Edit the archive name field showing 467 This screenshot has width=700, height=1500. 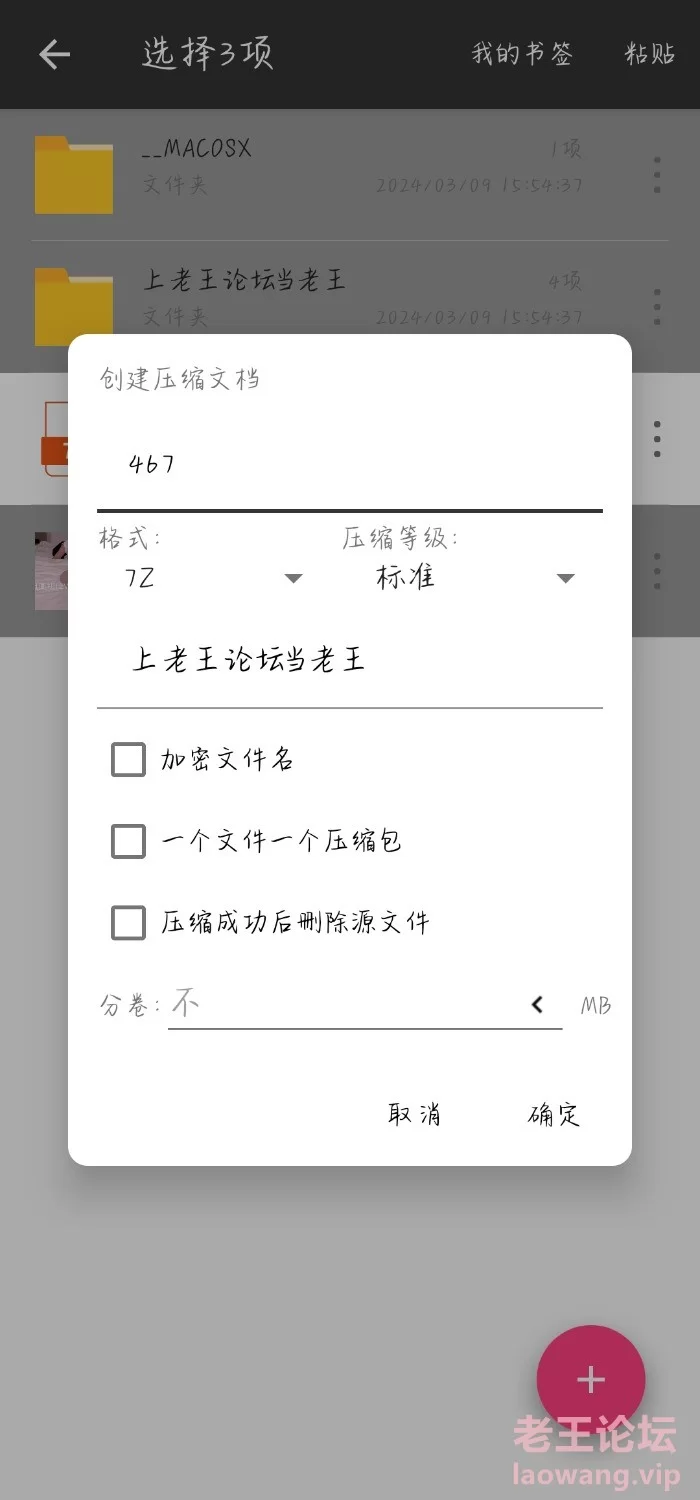[350, 464]
